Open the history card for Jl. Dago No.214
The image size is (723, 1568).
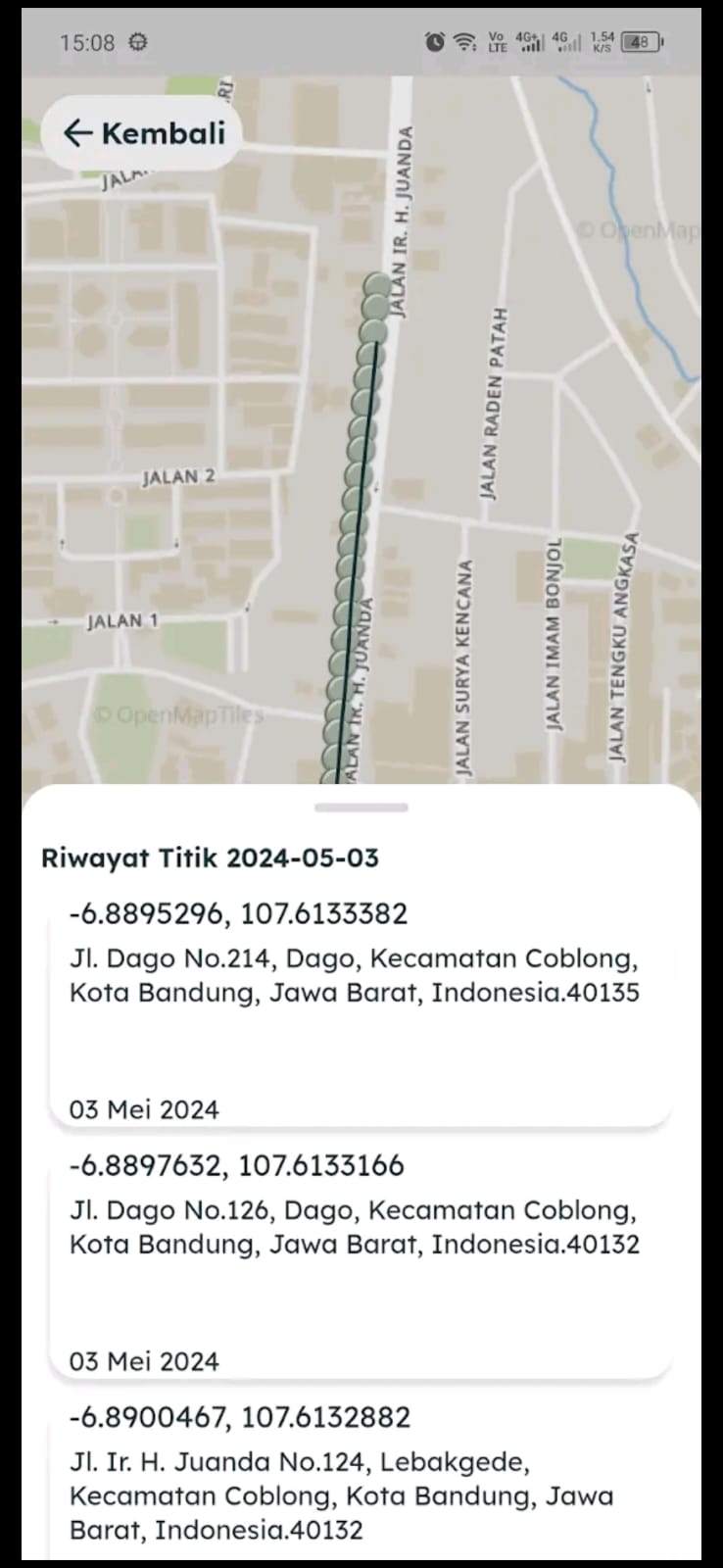point(360,1009)
